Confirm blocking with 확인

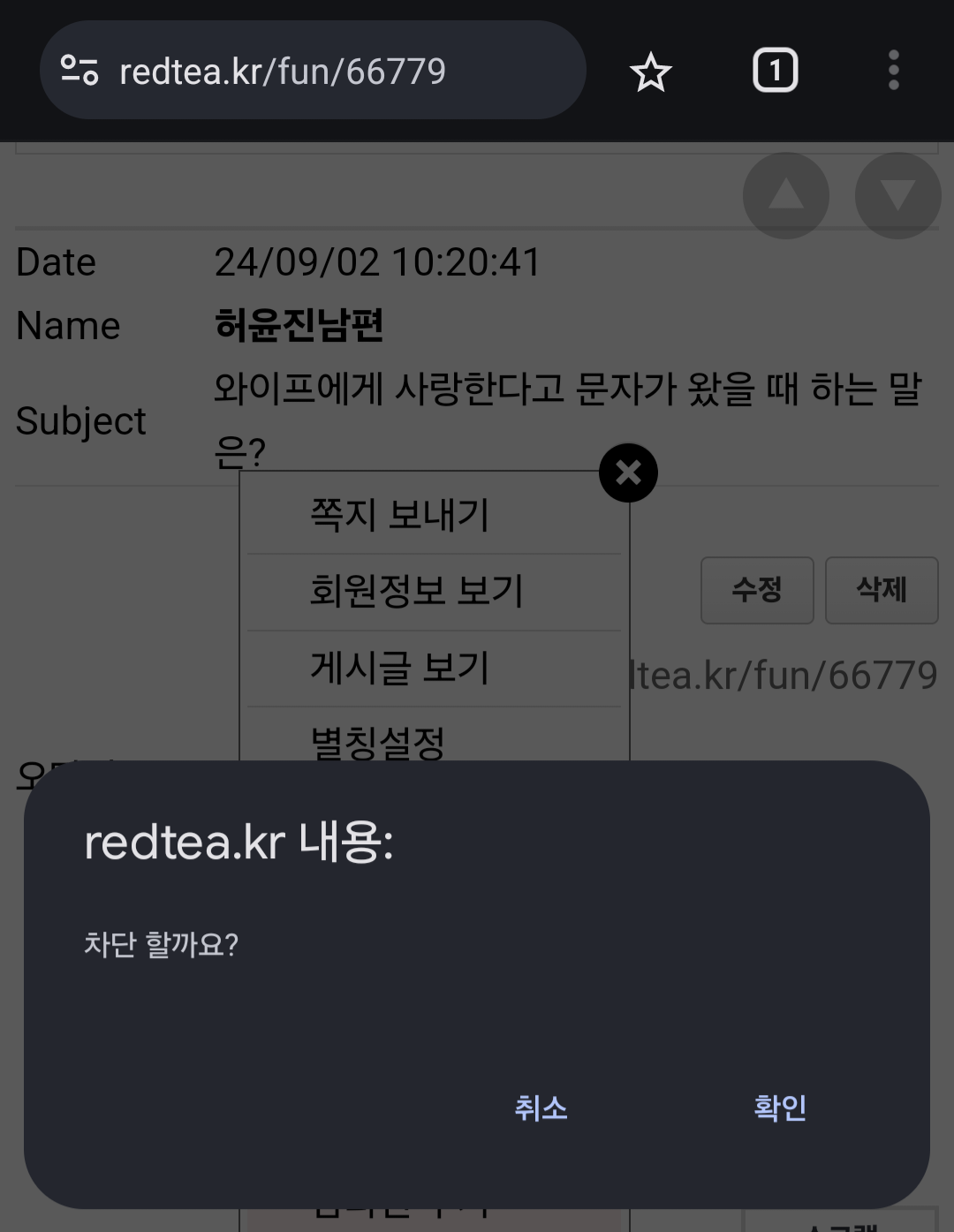[780, 1107]
